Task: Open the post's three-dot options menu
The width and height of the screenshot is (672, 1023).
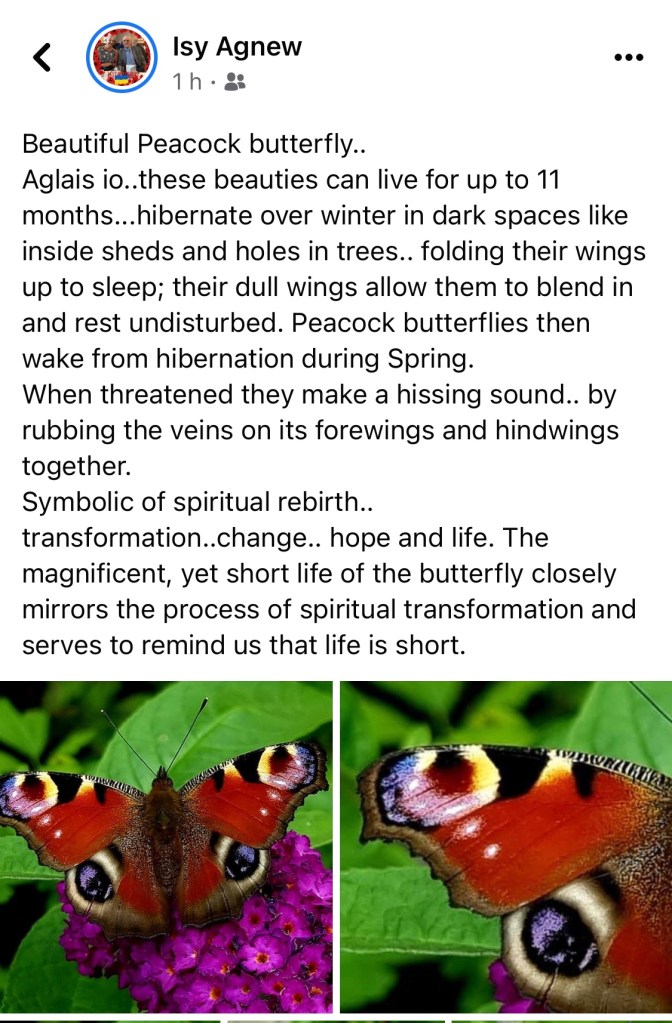Action: 627,57
